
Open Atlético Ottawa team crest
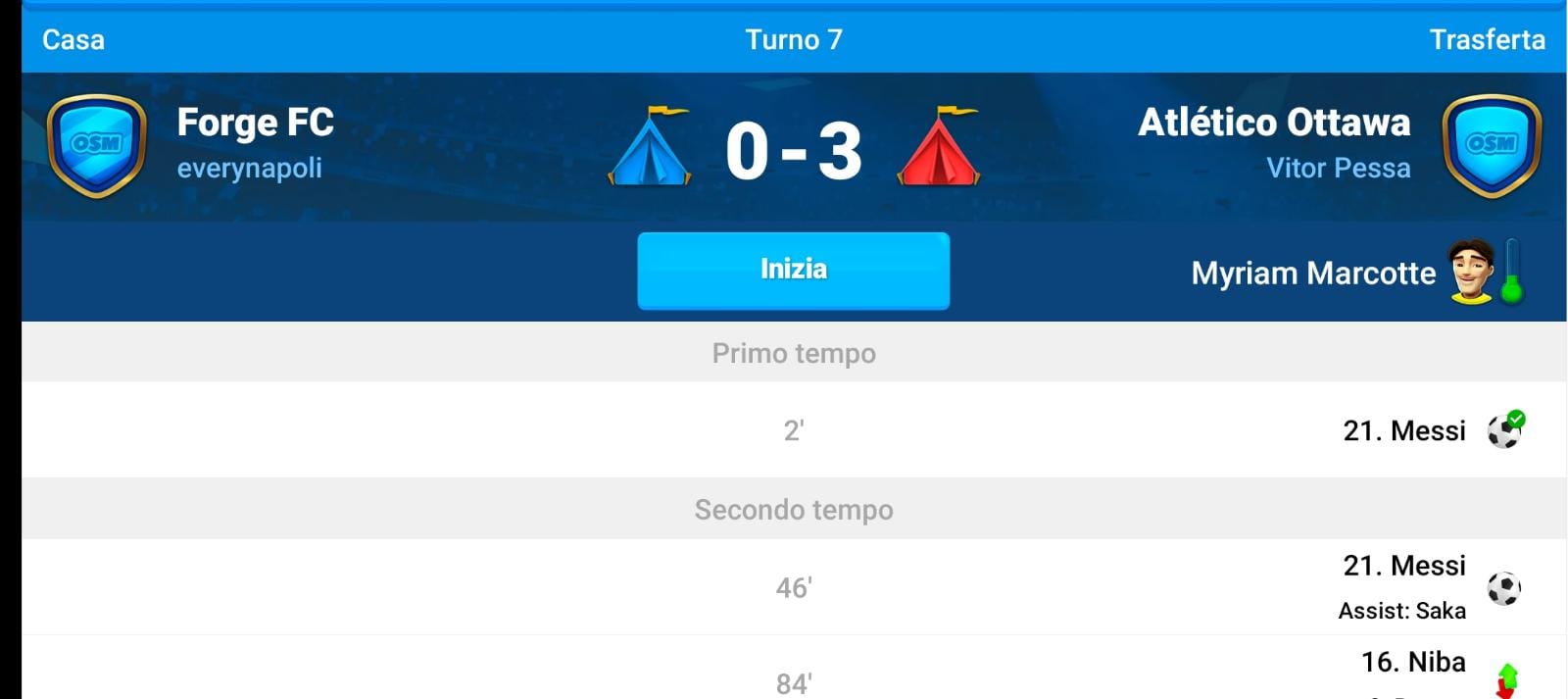click(x=1491, y=145)
